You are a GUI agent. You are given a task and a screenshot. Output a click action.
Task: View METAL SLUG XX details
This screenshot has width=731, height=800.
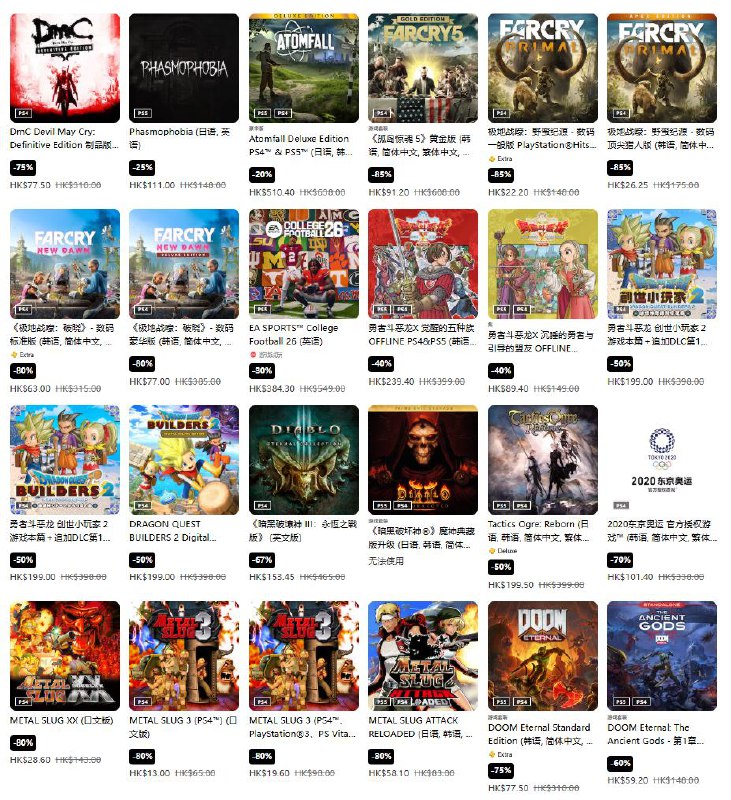click(x=65, y=656)
